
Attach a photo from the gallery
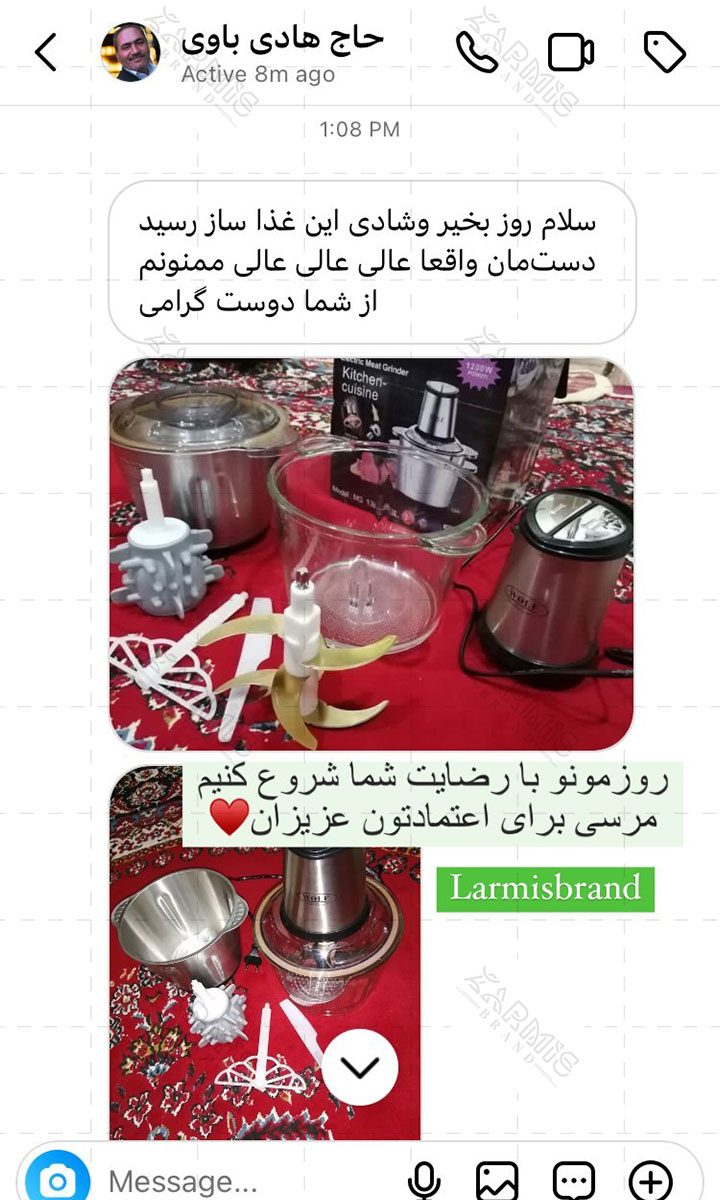tap(497, 1181)
